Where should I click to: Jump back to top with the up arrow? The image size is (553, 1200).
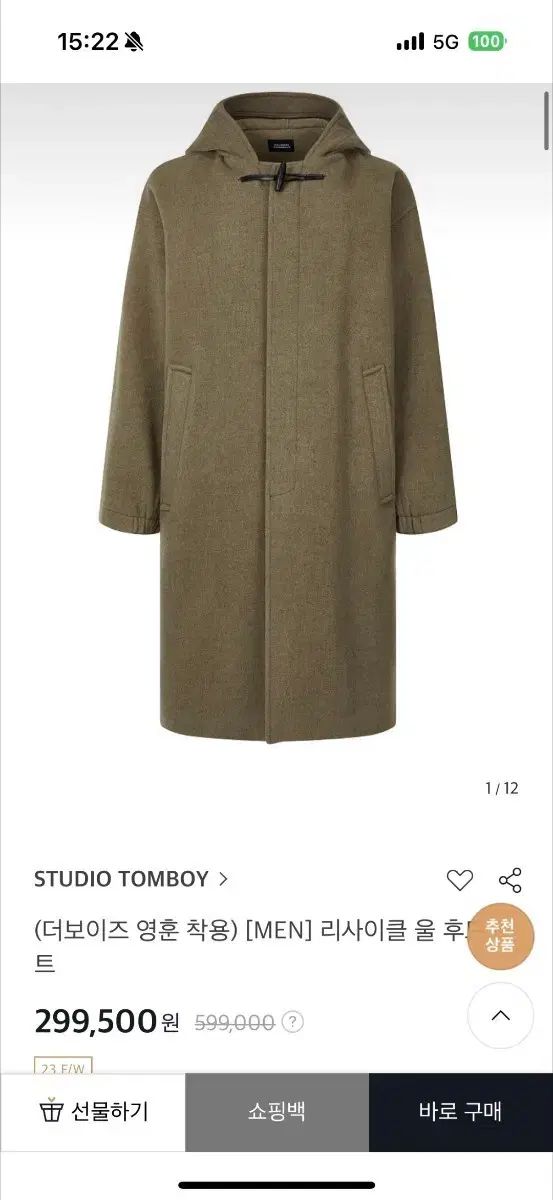[500, 1016]
